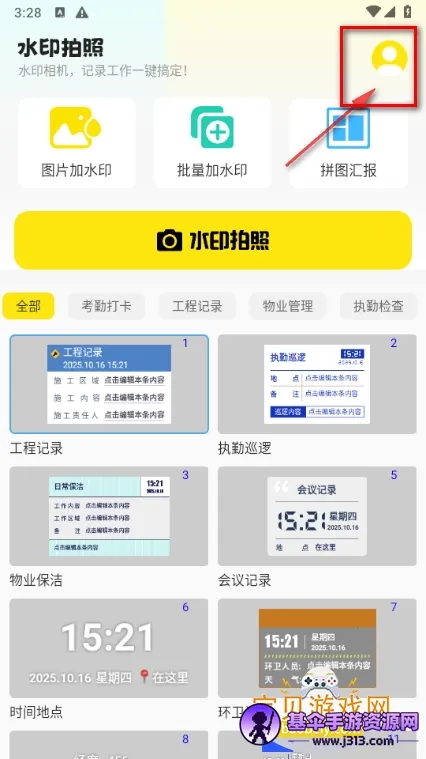Tap the yellow 水印拍照 camera button
This screenshot has width=426, height=759.
213,240
